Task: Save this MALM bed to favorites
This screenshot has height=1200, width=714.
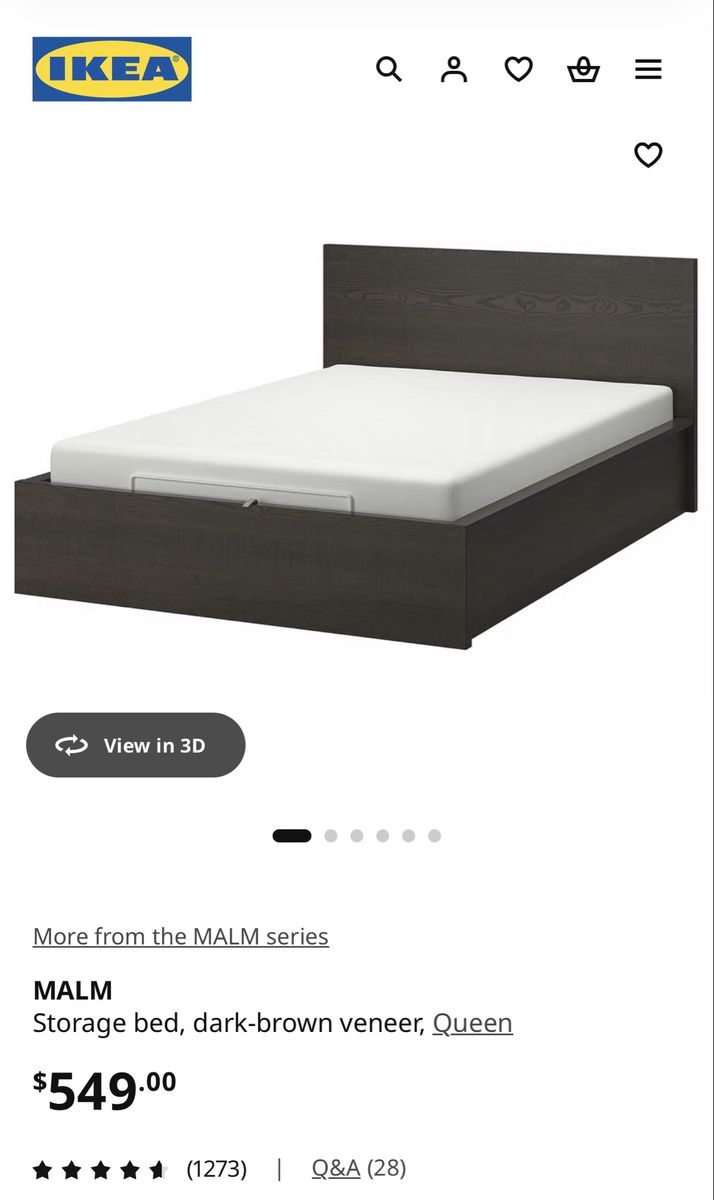Action: point(648,155)
